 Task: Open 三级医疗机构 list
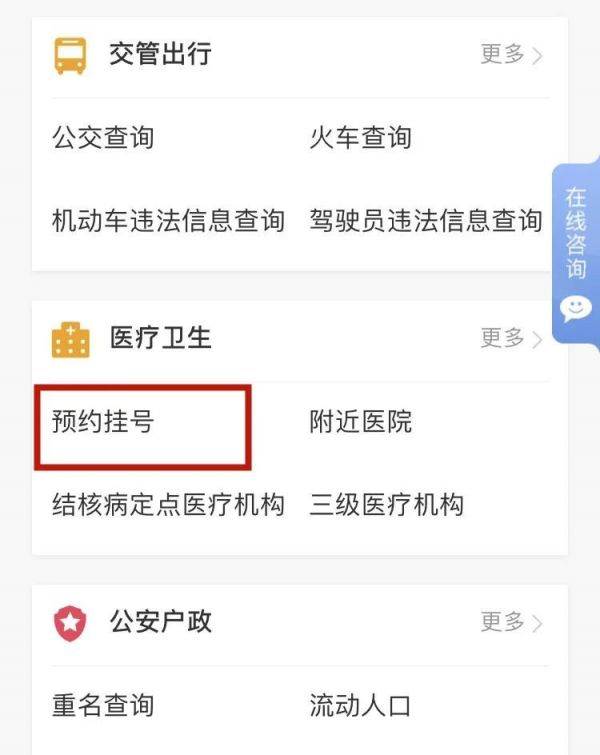386,505
